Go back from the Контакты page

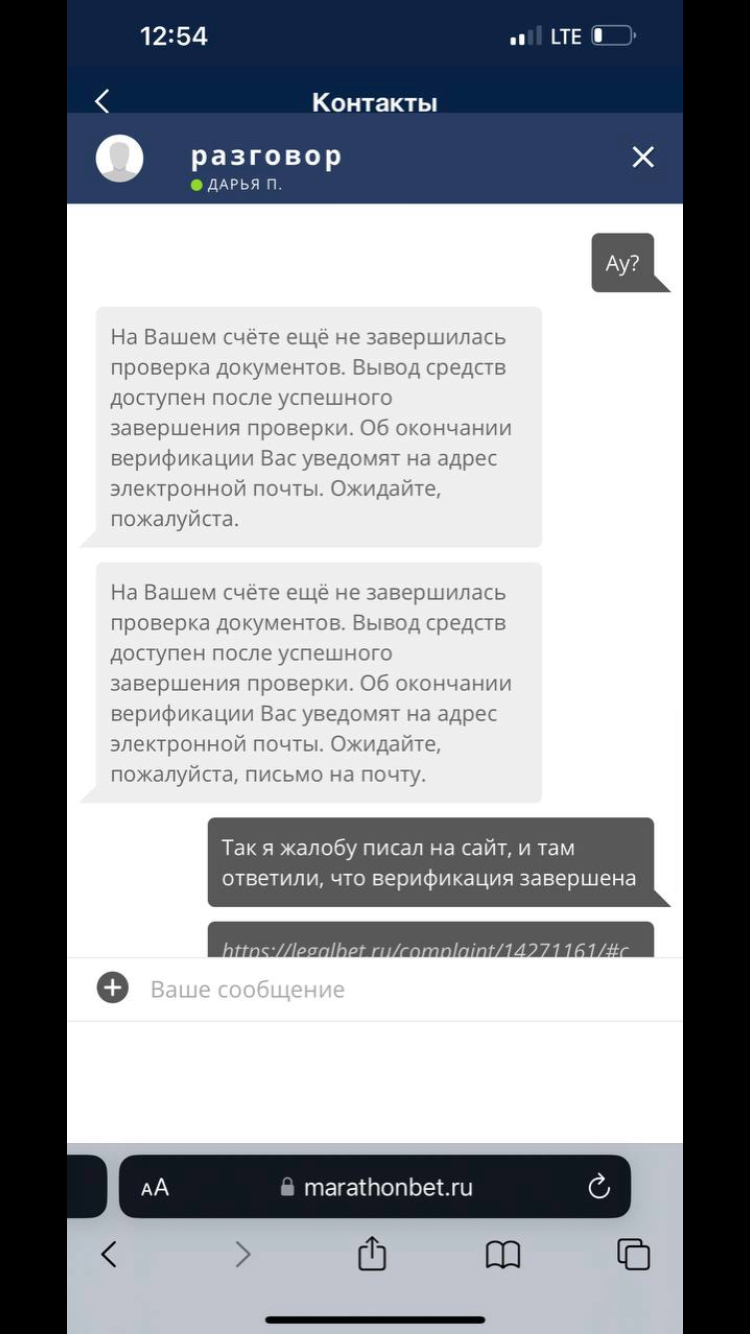click(102, 101)
